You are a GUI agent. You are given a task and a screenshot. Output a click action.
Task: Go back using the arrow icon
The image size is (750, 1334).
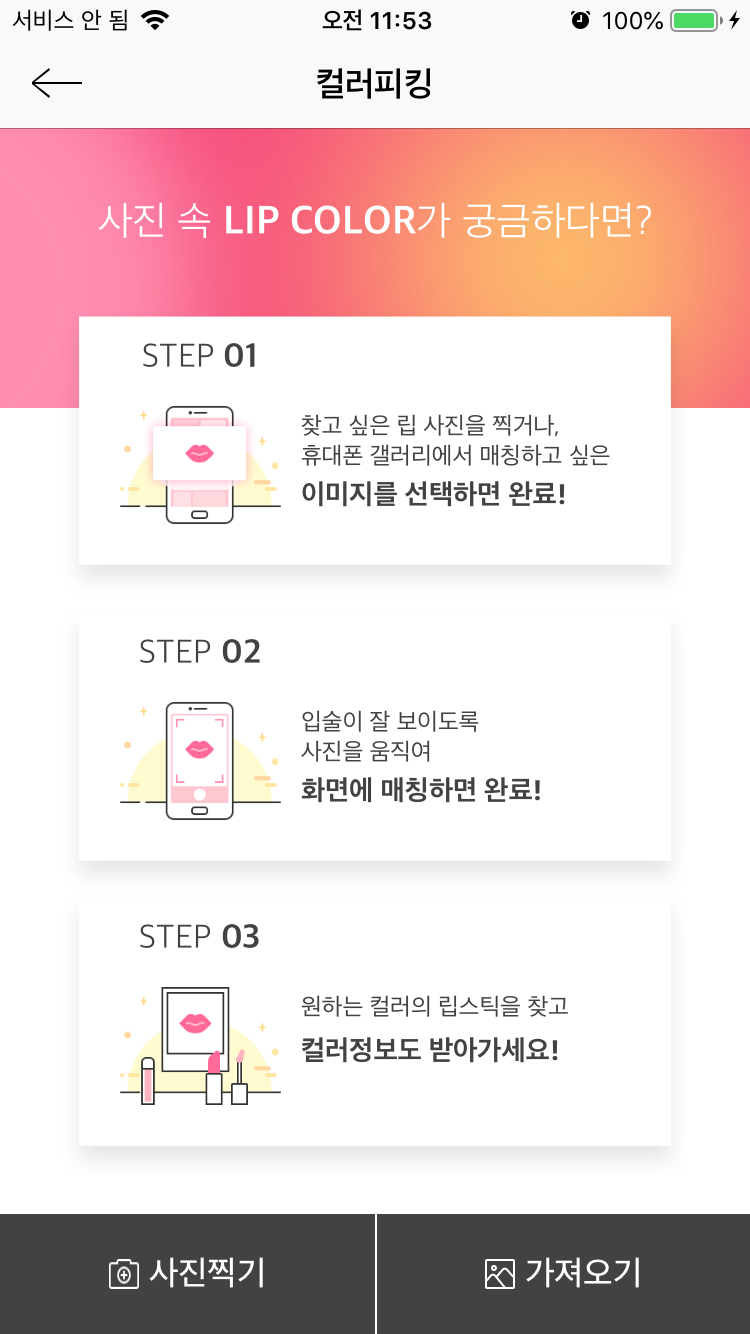(x=56, y=84)
